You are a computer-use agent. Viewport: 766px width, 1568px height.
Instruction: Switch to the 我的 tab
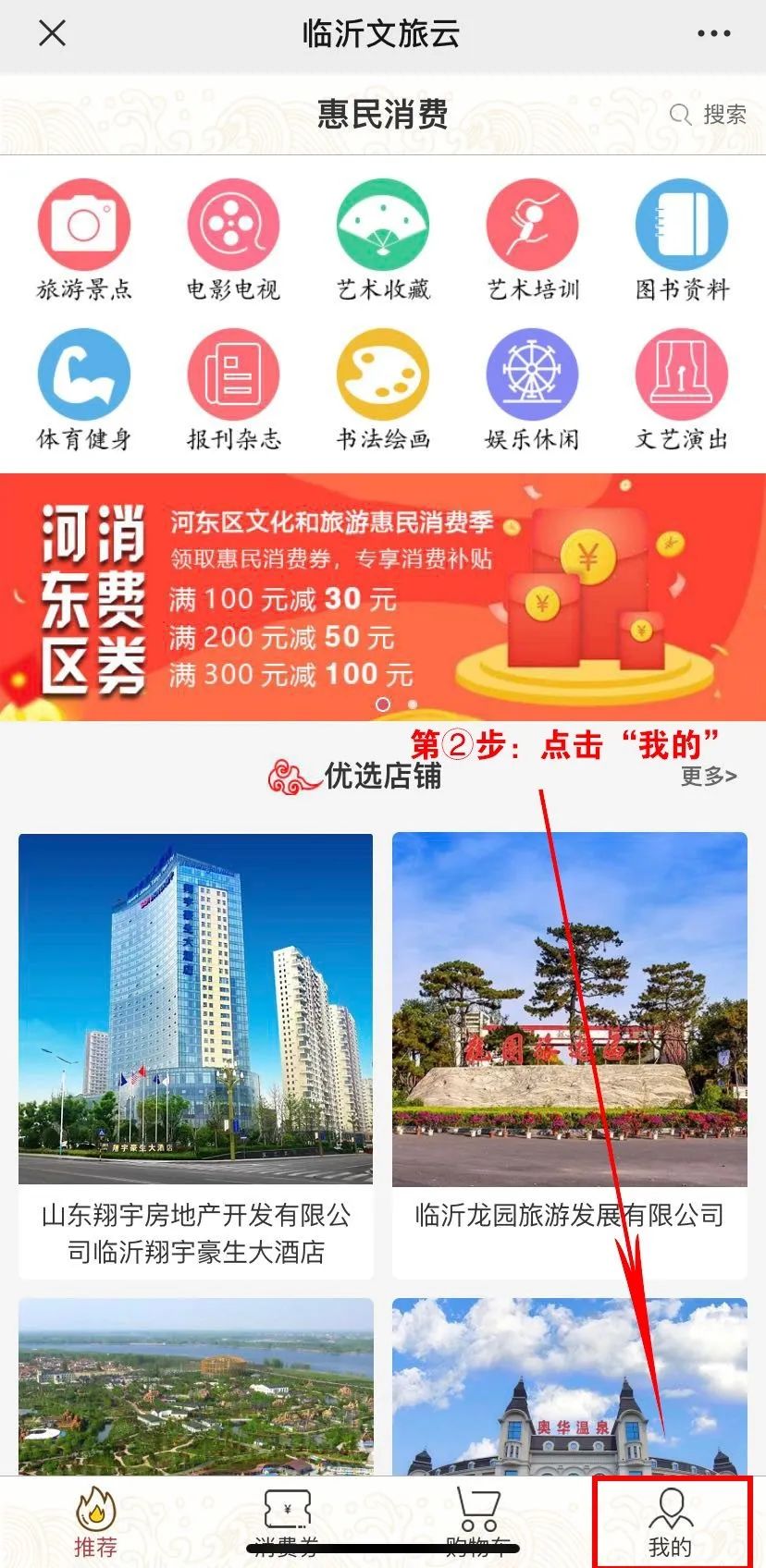click(671, 1522)
